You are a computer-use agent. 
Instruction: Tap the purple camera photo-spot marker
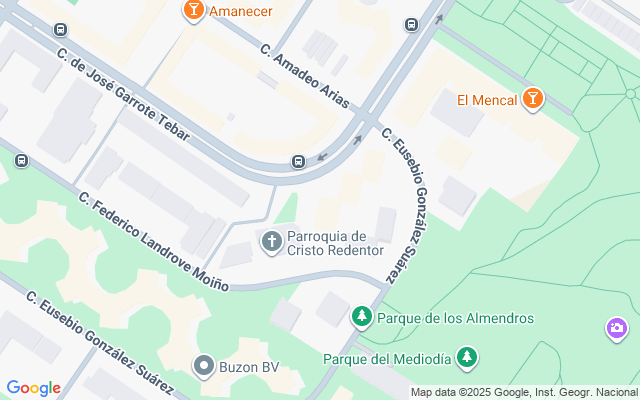(617, 327)
